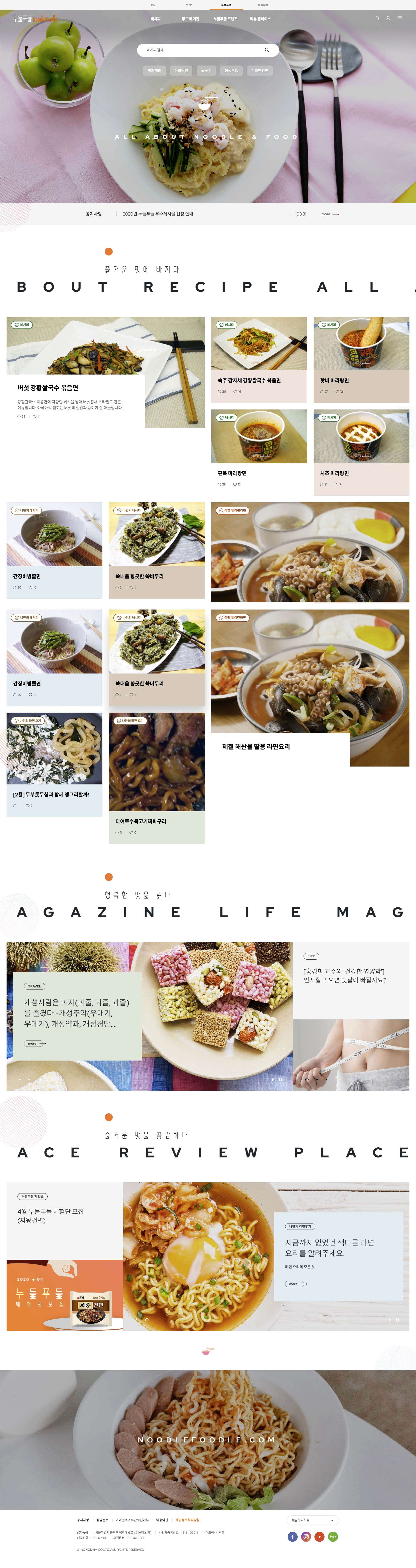Expand the 패밀리 사이트 dropdown

[312, 1520]
